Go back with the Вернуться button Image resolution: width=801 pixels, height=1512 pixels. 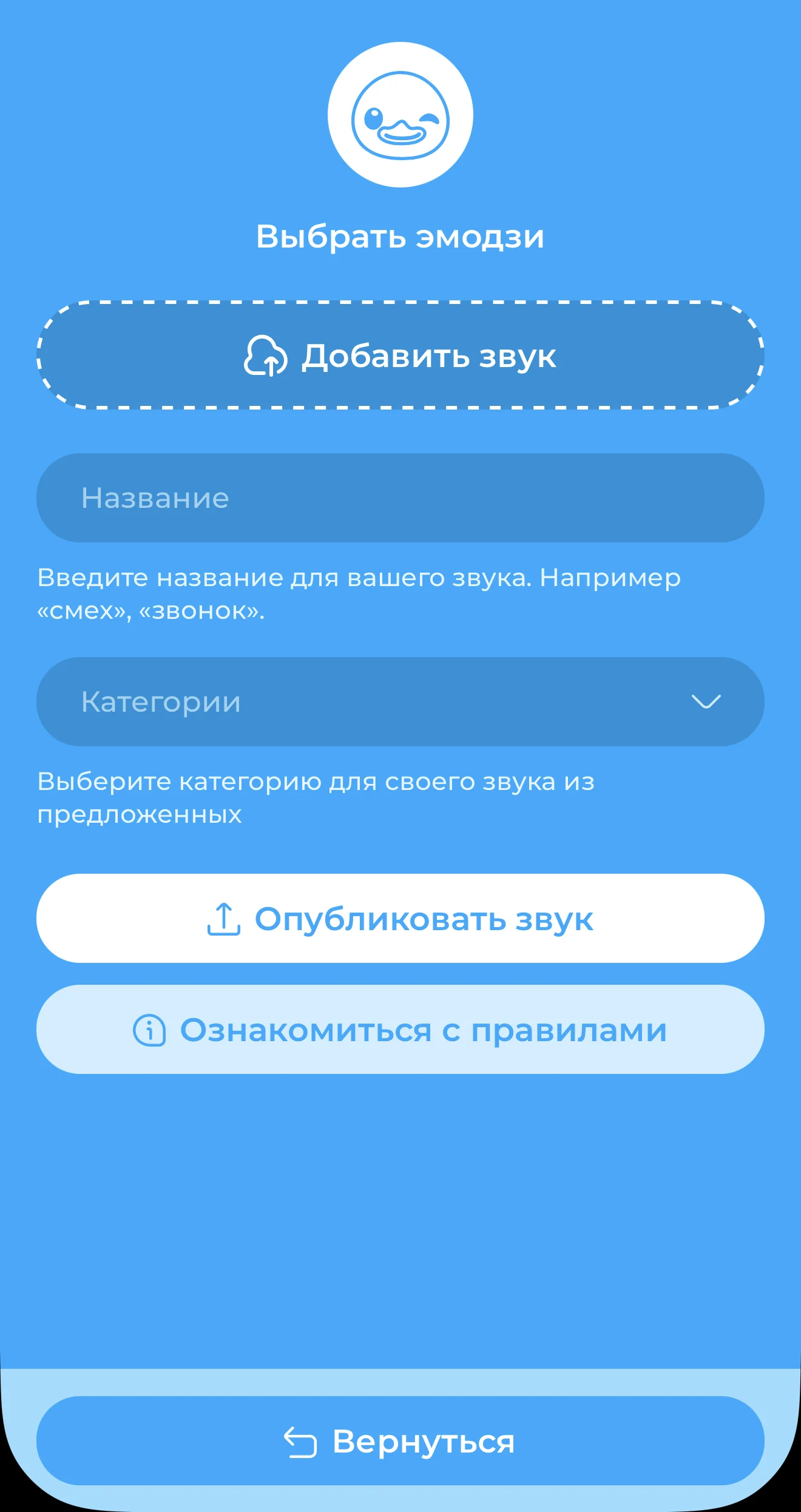pyautogui.click(x=400, y=1441)
